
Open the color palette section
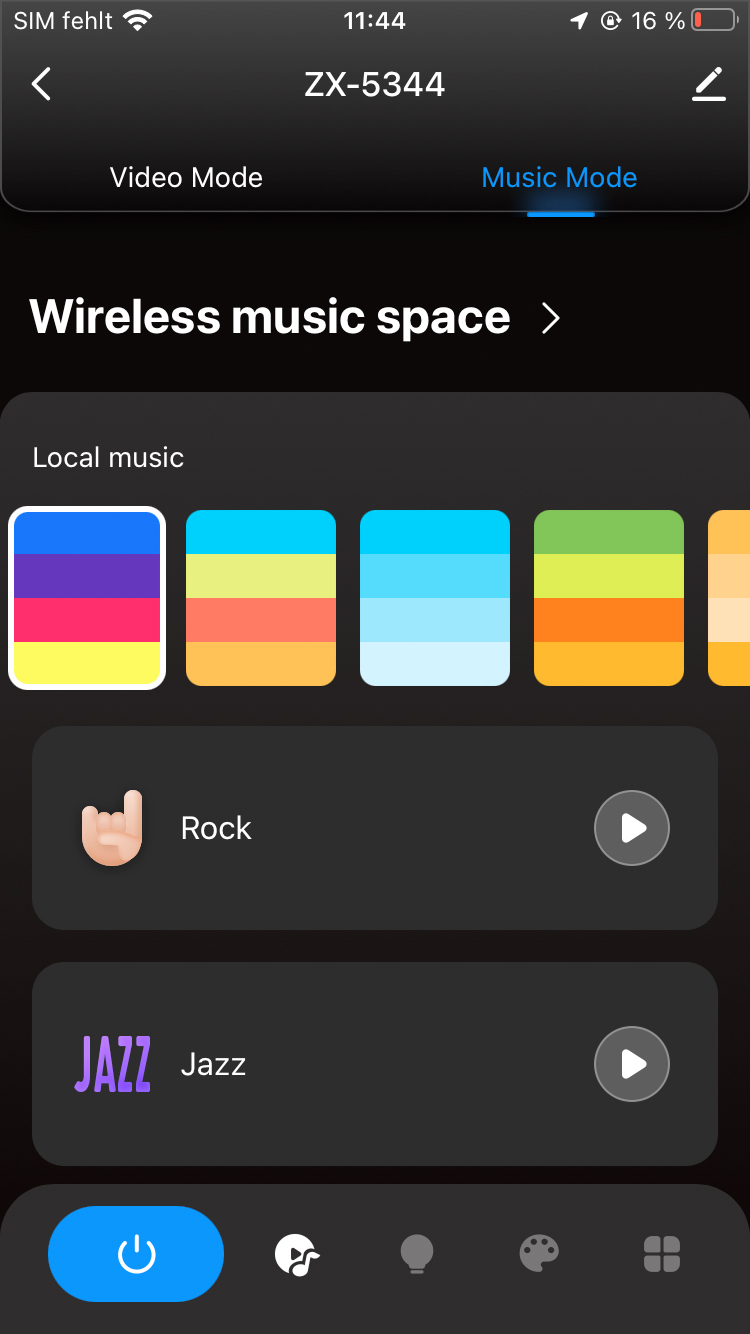[540, 1254]
